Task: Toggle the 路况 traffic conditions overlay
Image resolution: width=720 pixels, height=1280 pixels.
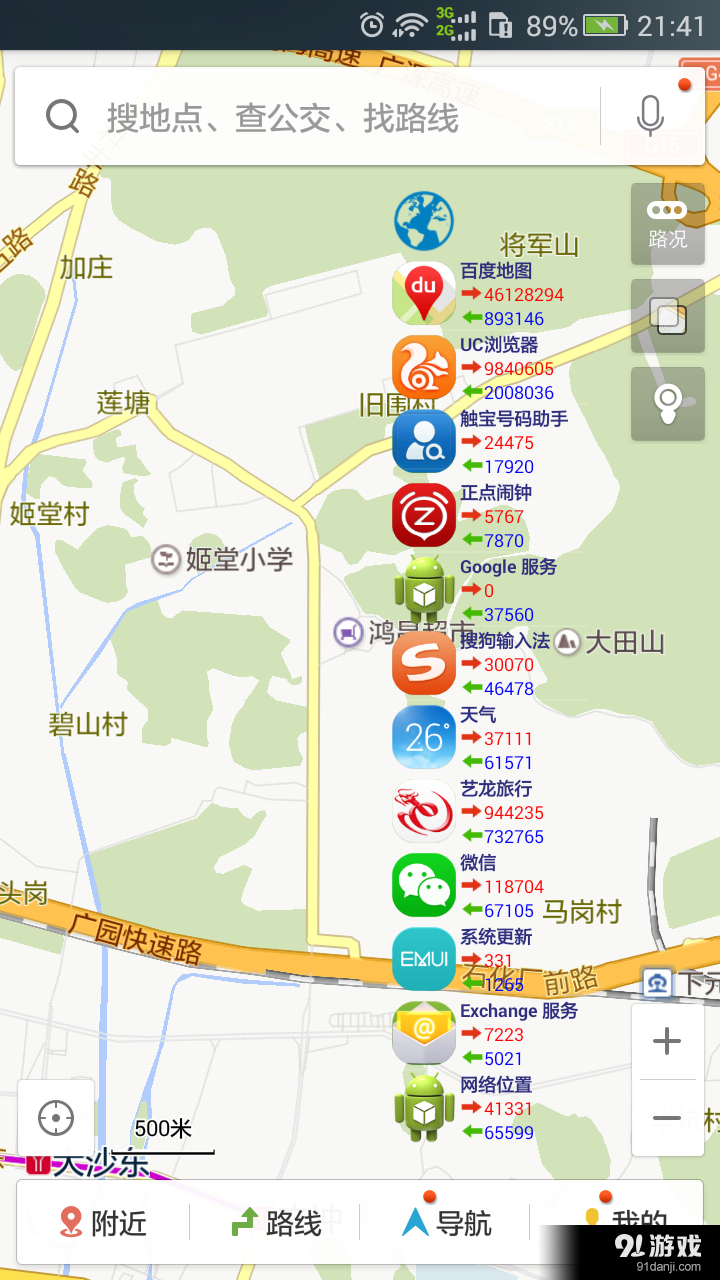Action: coord(667,223)
